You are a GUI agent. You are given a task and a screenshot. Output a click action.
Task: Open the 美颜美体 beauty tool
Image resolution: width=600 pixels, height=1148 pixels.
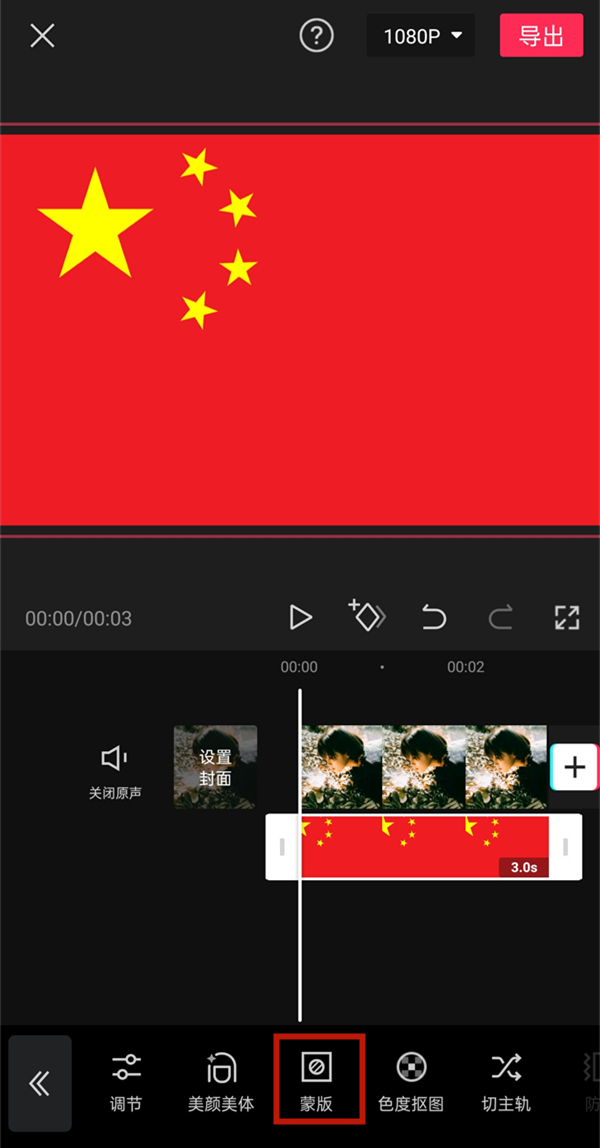click(x=221, y=1083)
